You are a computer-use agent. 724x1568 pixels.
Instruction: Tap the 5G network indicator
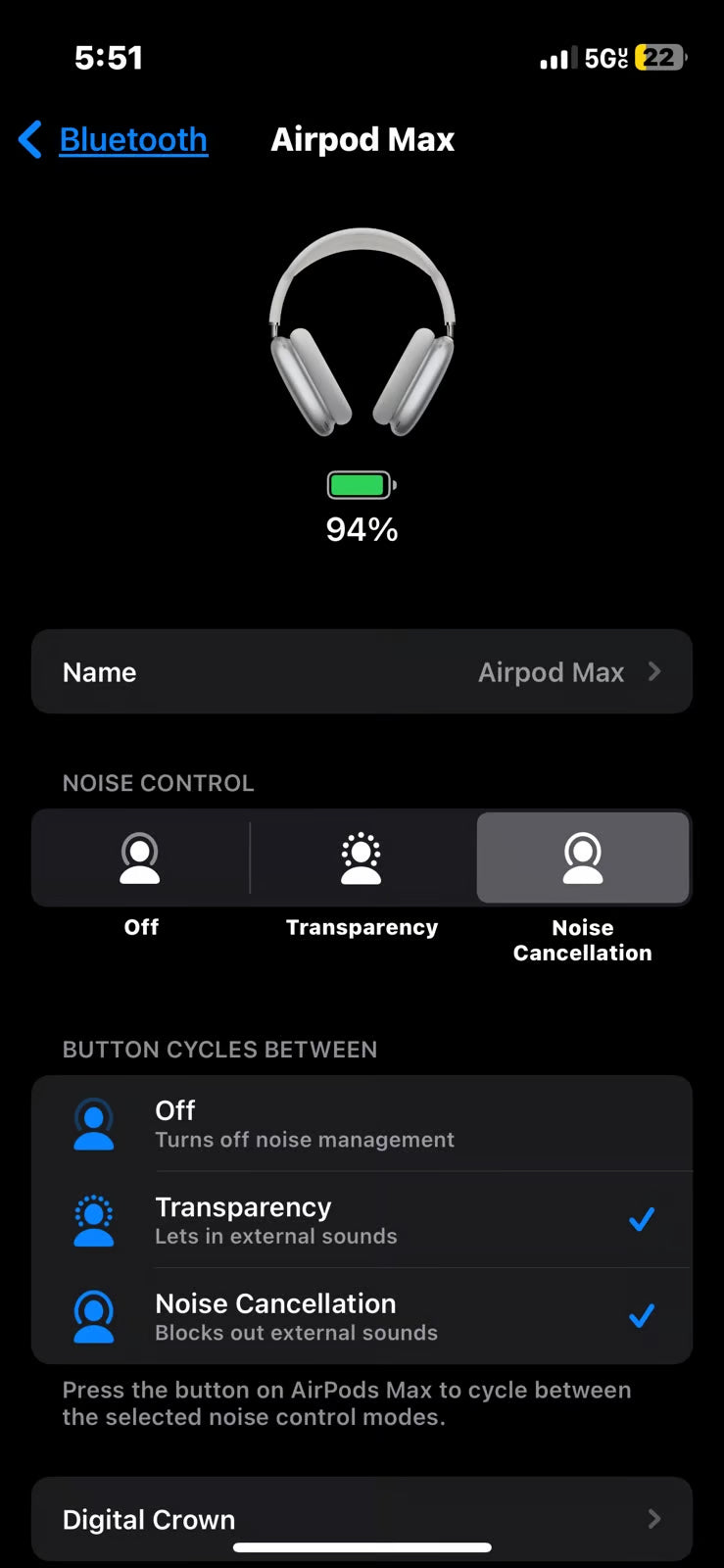pos(599,58)
